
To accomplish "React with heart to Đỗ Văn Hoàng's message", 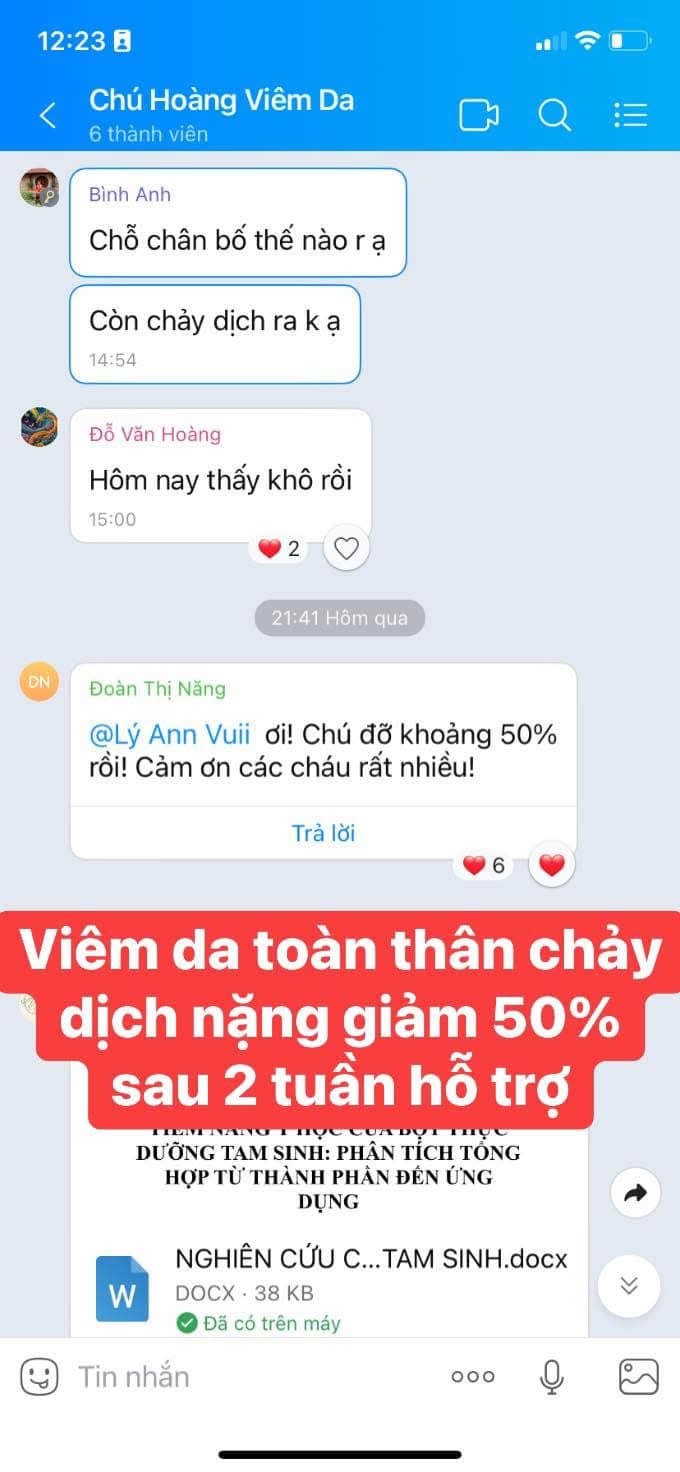I will click(346, 548).
